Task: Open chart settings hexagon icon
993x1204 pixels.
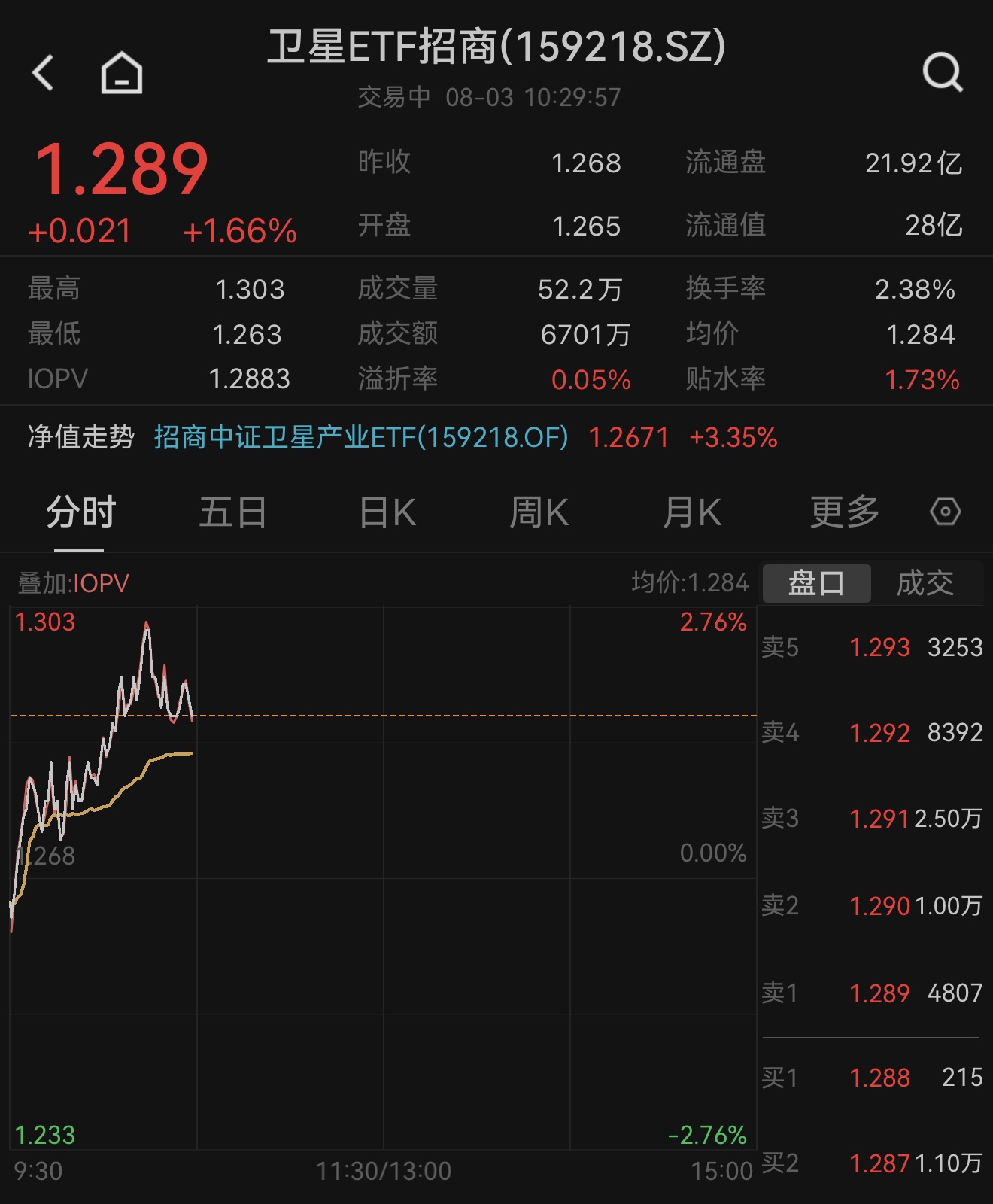Action: click(945, 512)
